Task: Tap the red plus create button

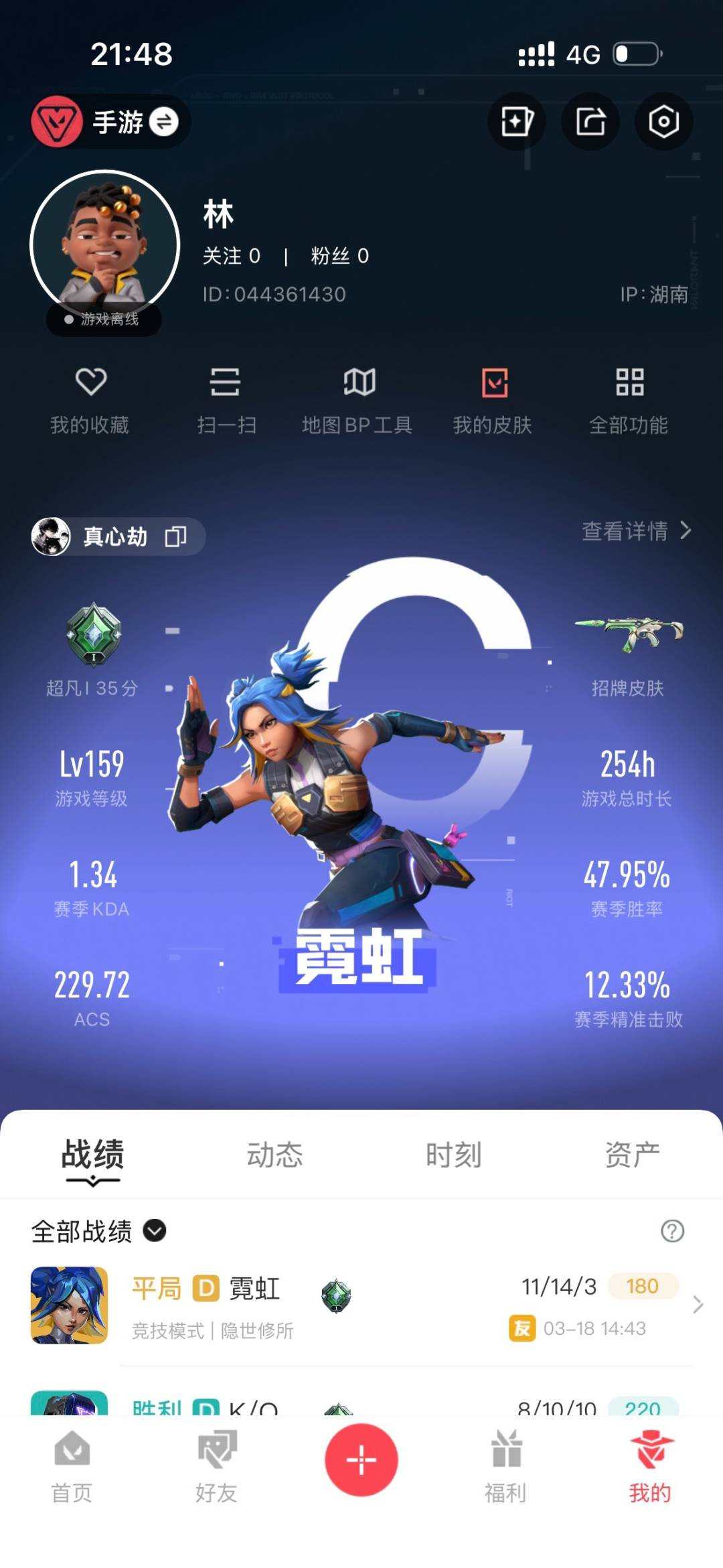Action: pyautogui.click(x=361, y=1459)
